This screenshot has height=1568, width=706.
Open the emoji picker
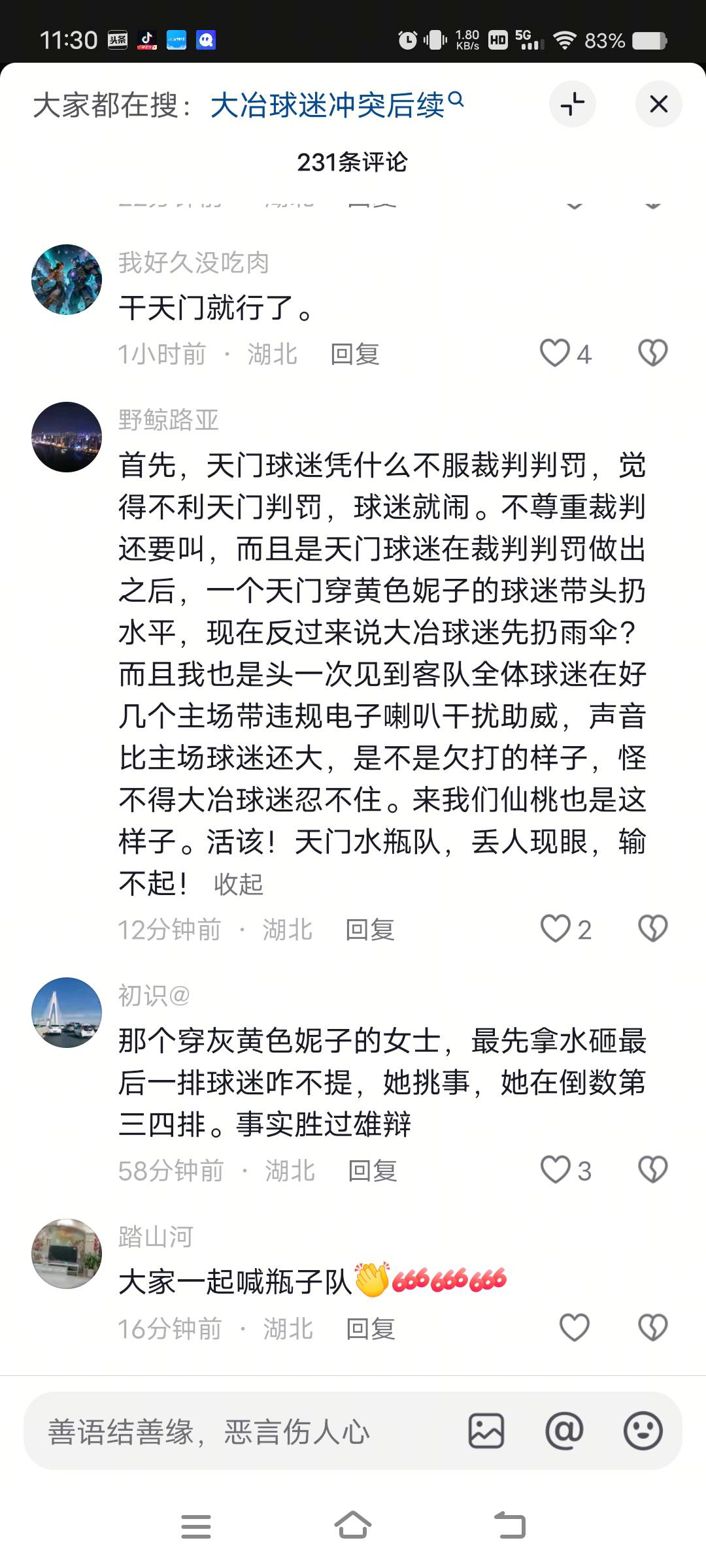coord(643,1431)
